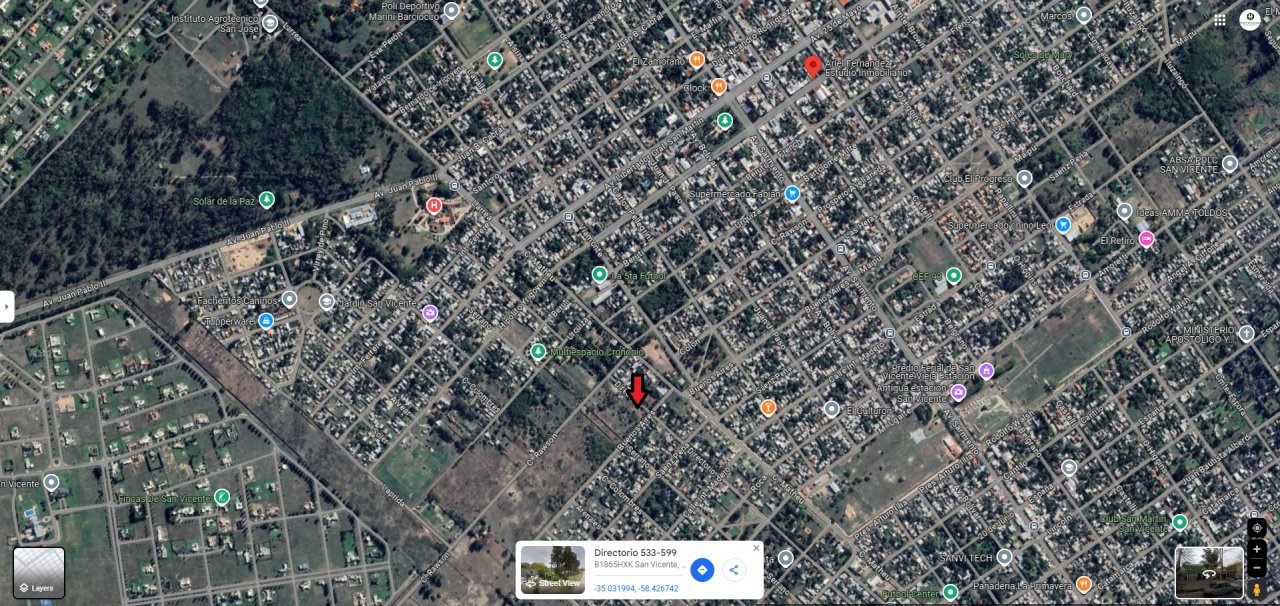Open Street View thumbnail for Directorio 533-599
The image size is (1280, 606).
pos(552,569)
